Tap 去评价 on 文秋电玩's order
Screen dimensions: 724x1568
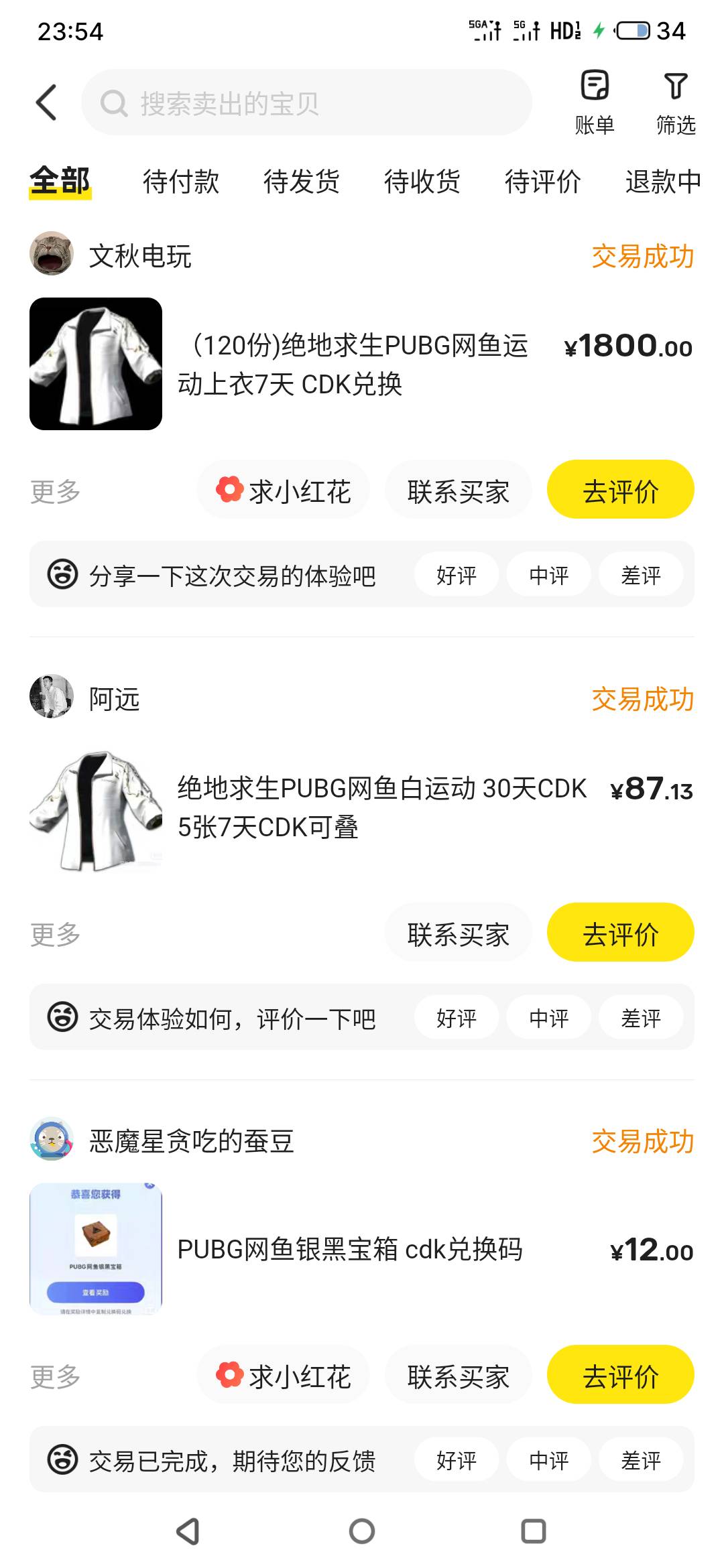[621, 490]
